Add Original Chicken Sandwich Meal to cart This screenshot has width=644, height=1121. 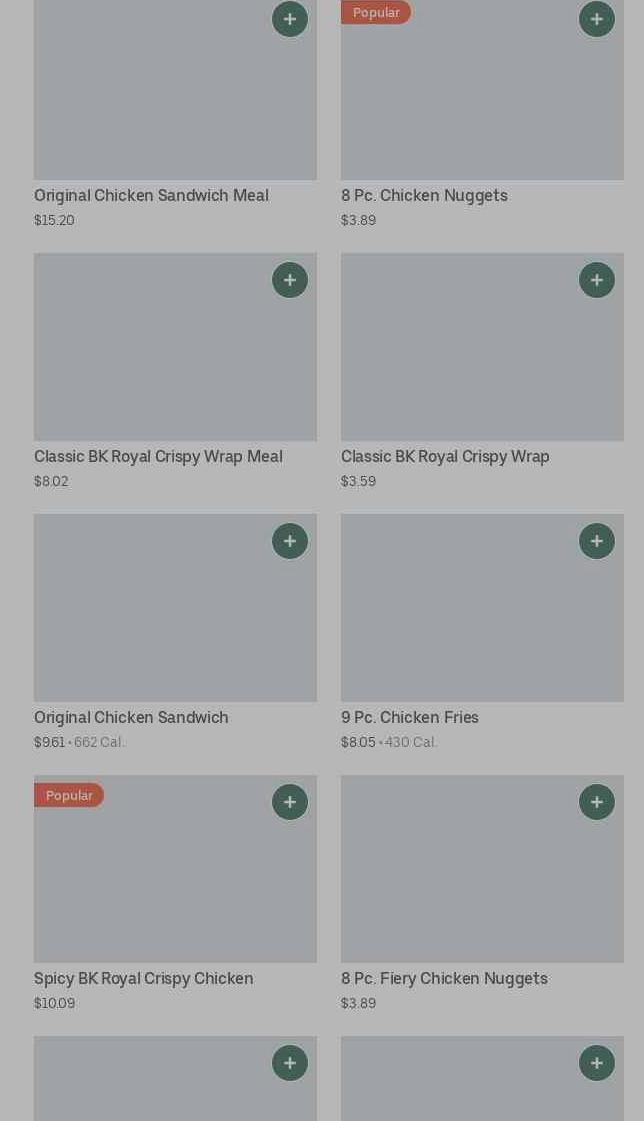[290, 19]
